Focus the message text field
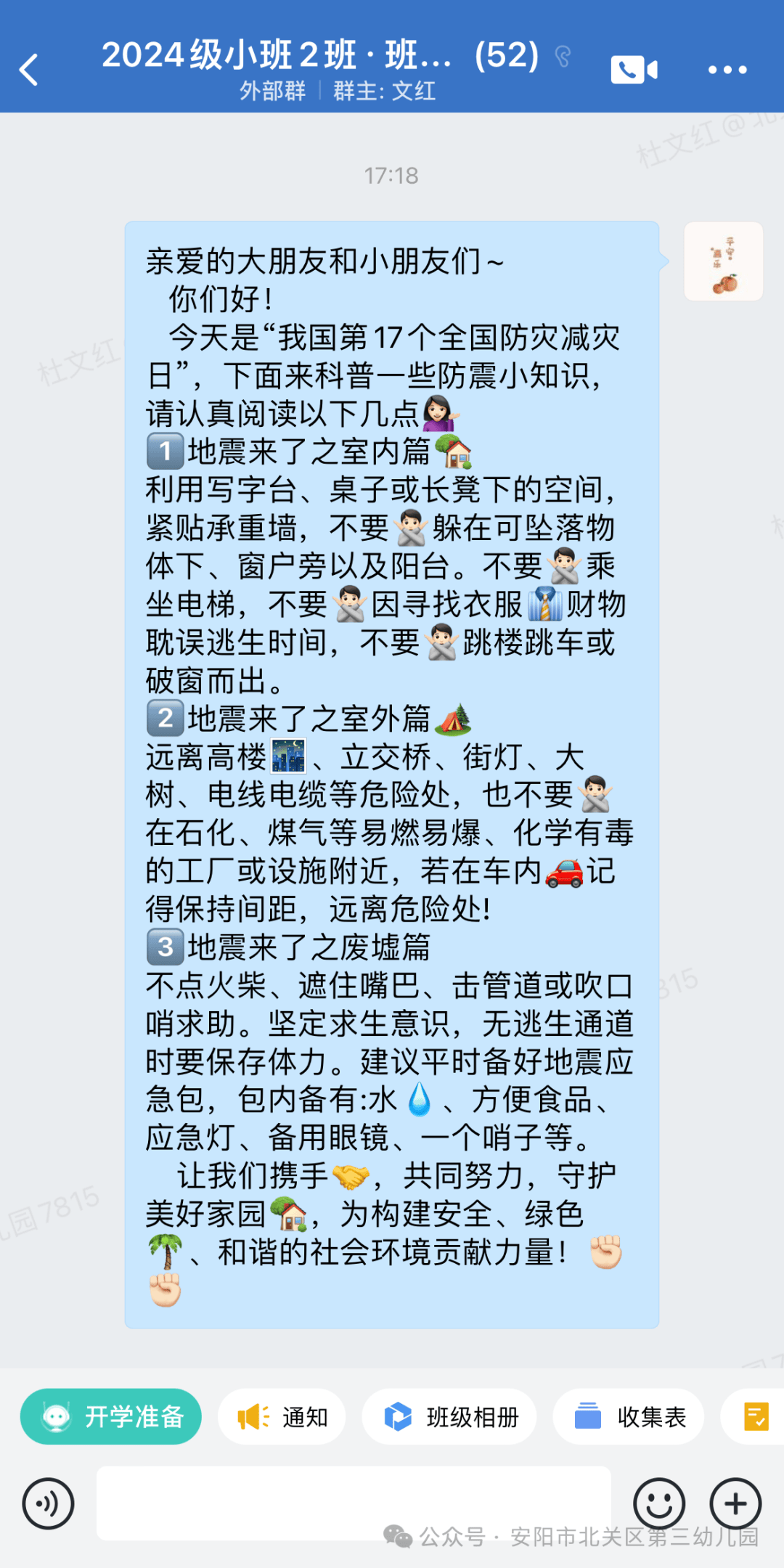784x1568 pixels. click(x=354, y=1502)
